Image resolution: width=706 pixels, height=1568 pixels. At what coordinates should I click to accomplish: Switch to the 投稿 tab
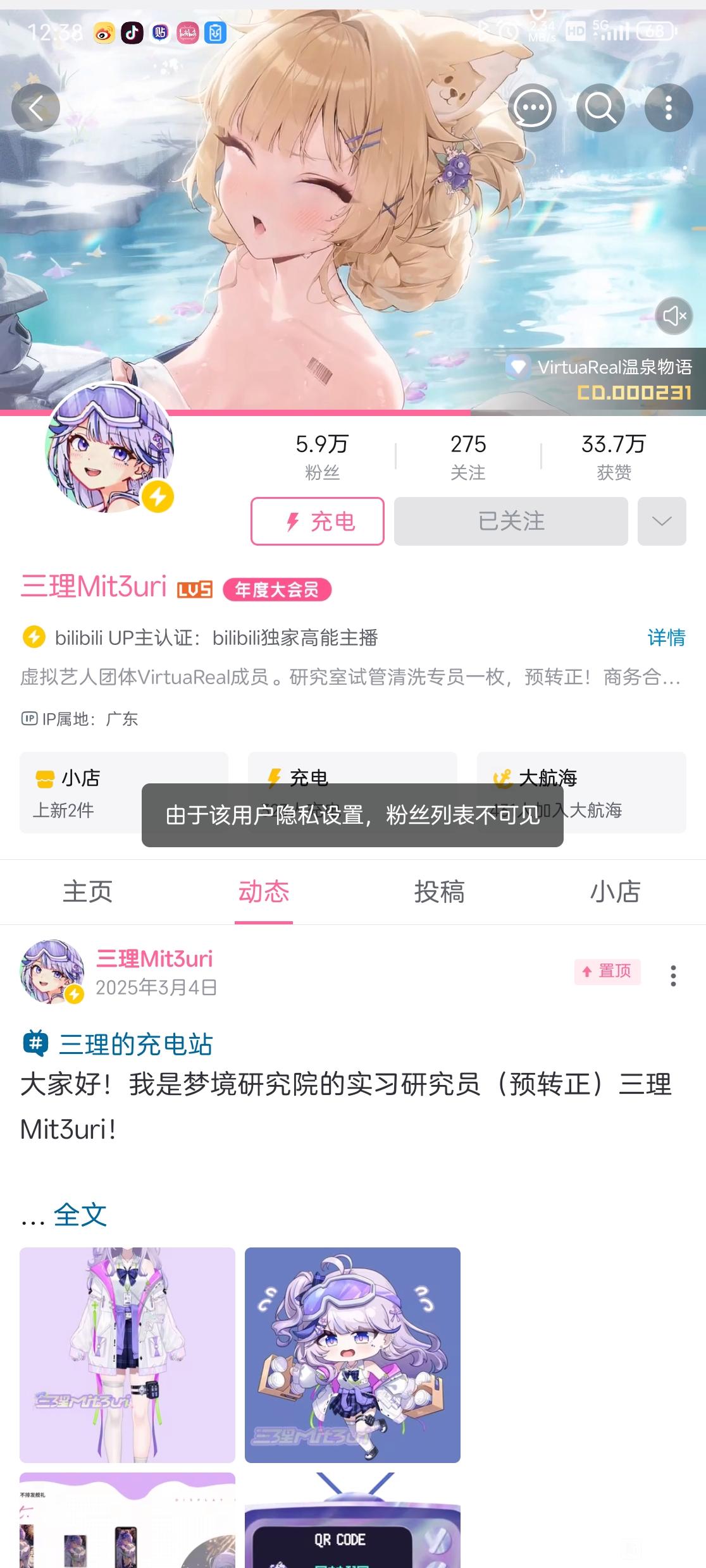(x=439, y=891)
